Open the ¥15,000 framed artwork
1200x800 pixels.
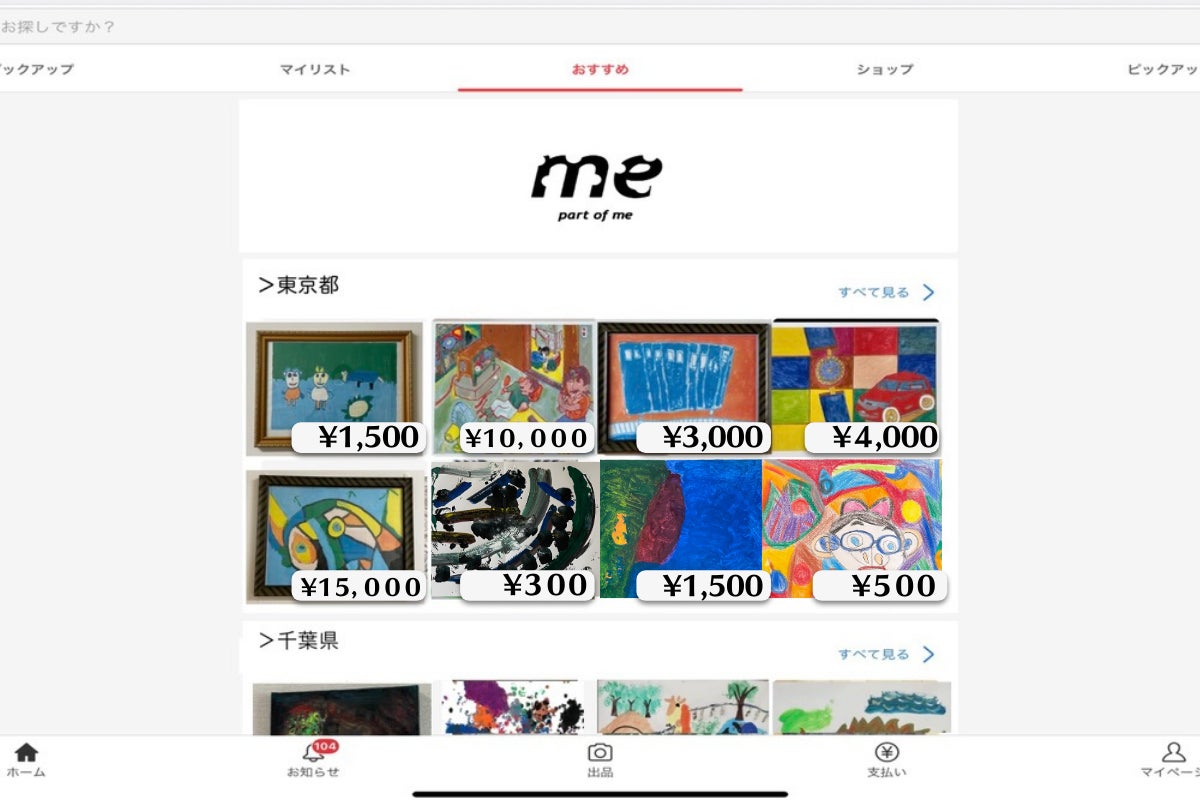tap(336, 535)
